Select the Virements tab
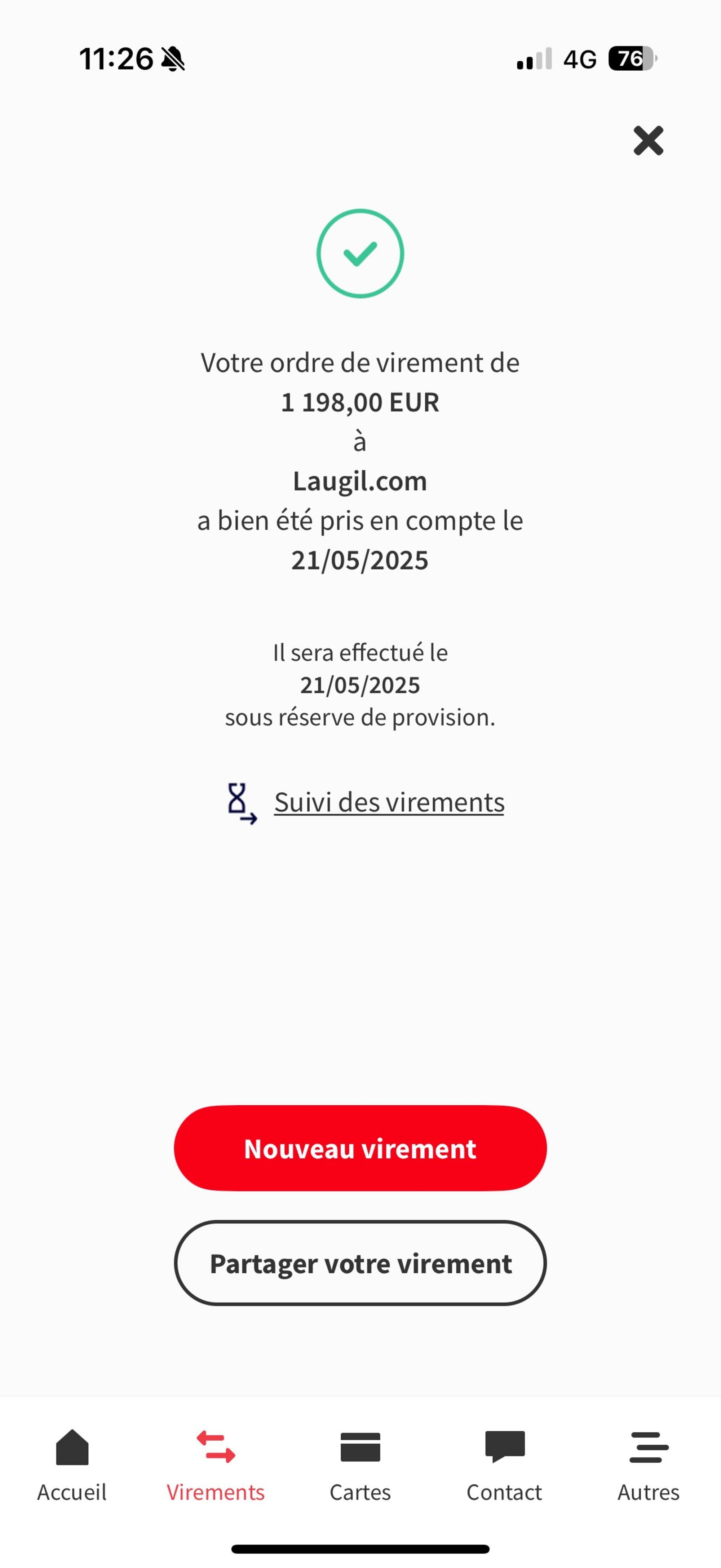 [x=216, y=1465]
